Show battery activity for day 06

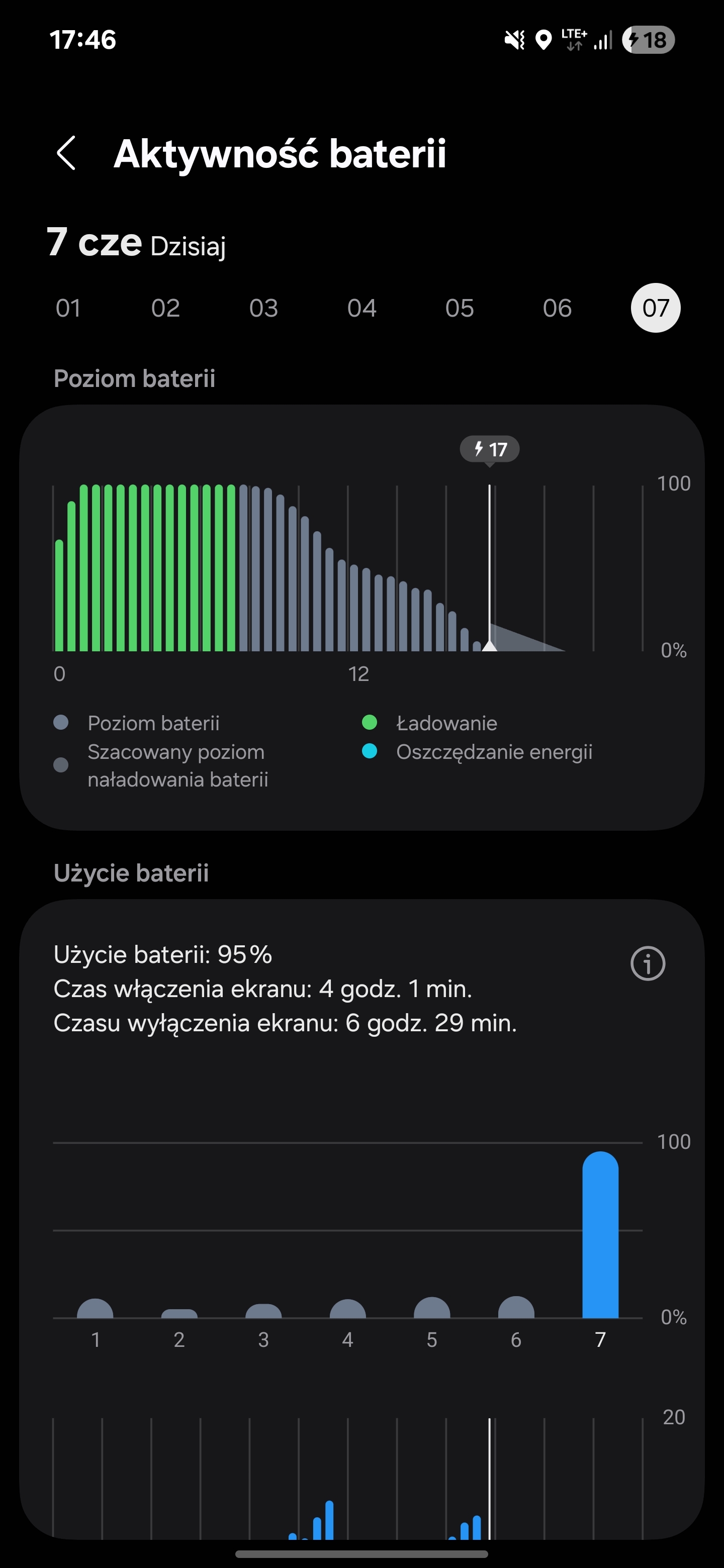pyautogui.click(x=557, y=308)
